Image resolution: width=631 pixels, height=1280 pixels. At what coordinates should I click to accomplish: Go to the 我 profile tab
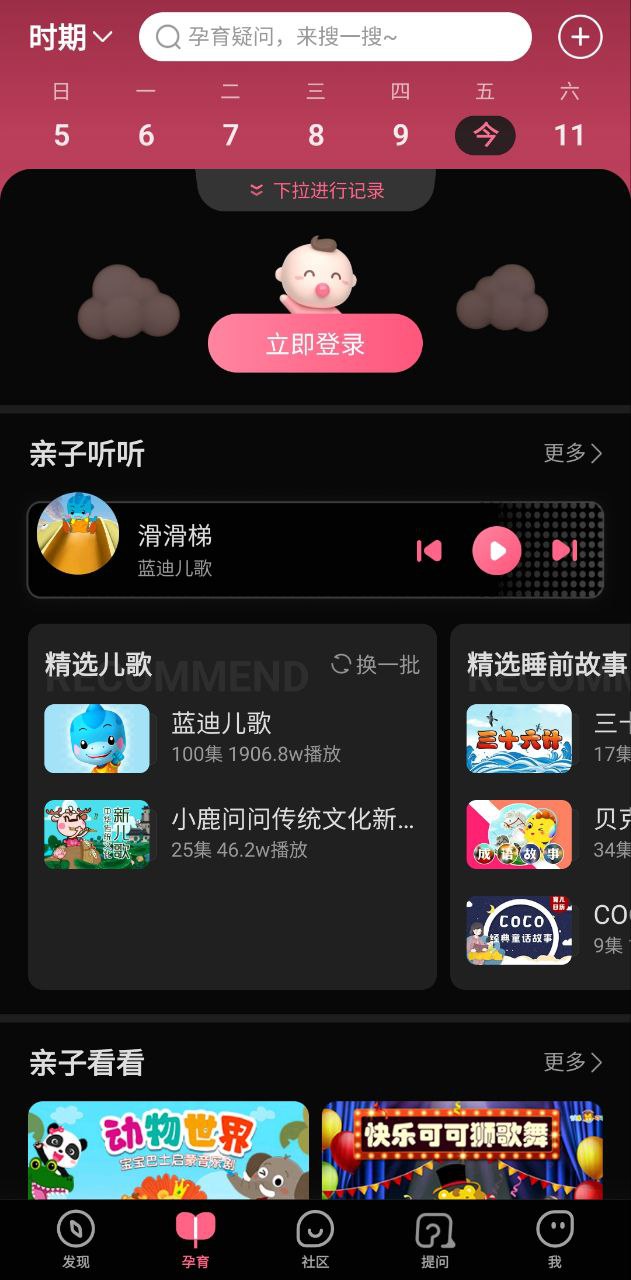554,1239
